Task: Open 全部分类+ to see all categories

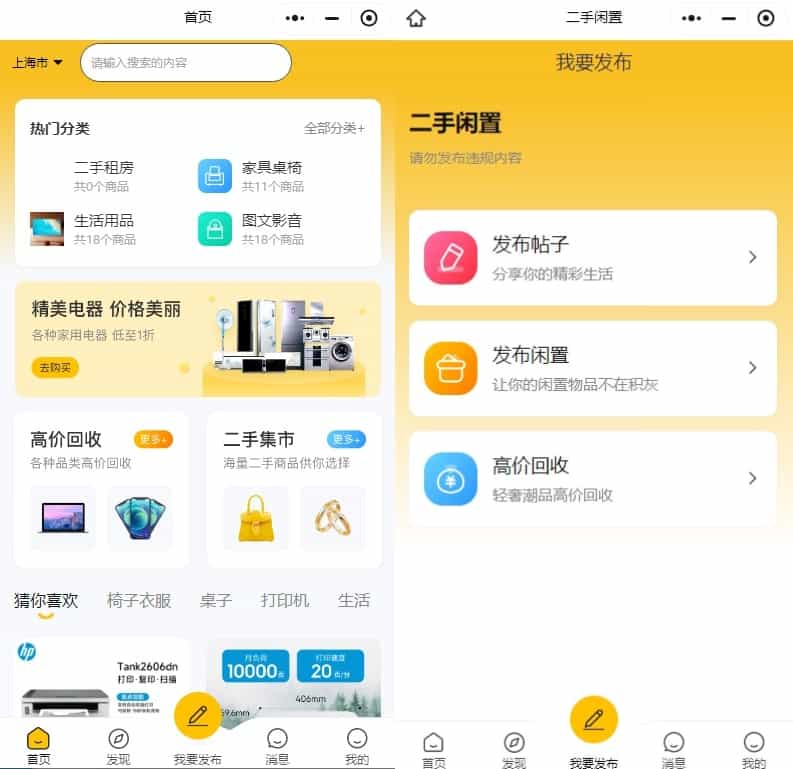Action: (334, 128)
